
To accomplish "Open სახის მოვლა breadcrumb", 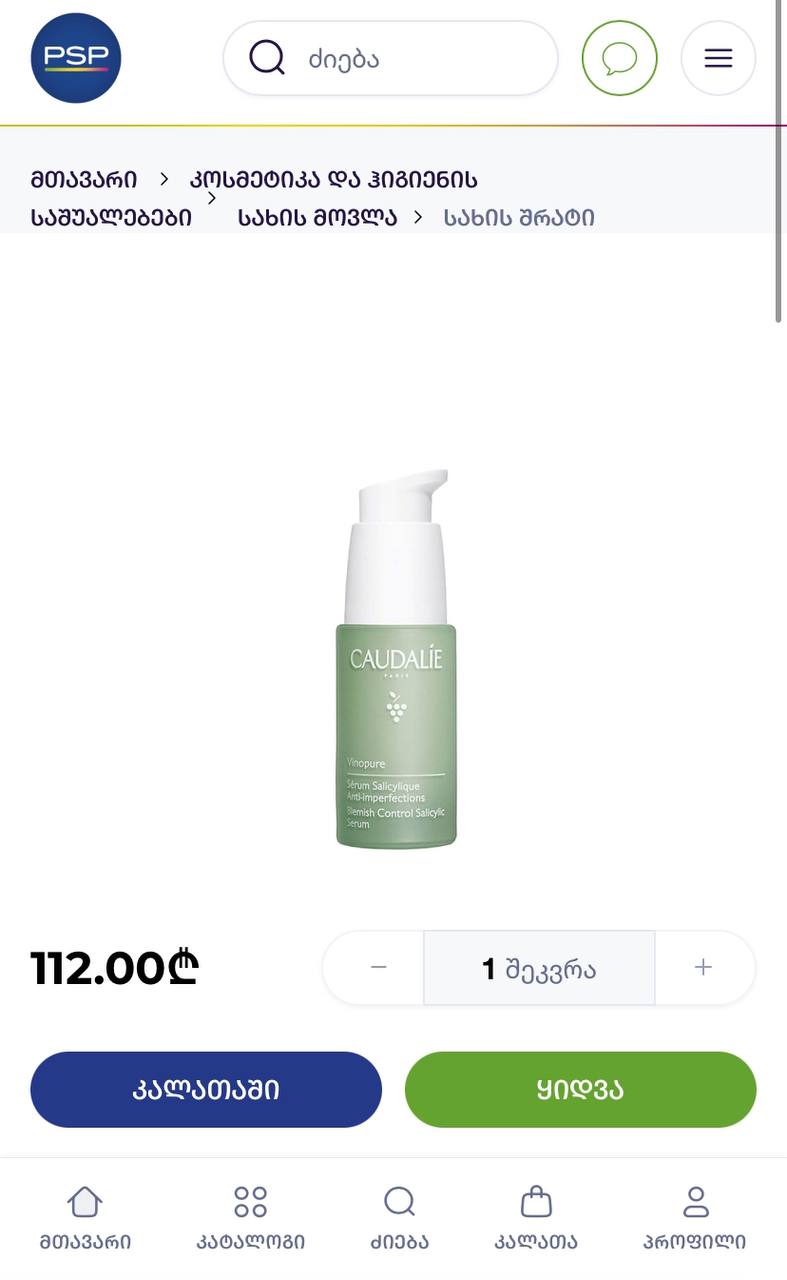I will click(317, 217).
